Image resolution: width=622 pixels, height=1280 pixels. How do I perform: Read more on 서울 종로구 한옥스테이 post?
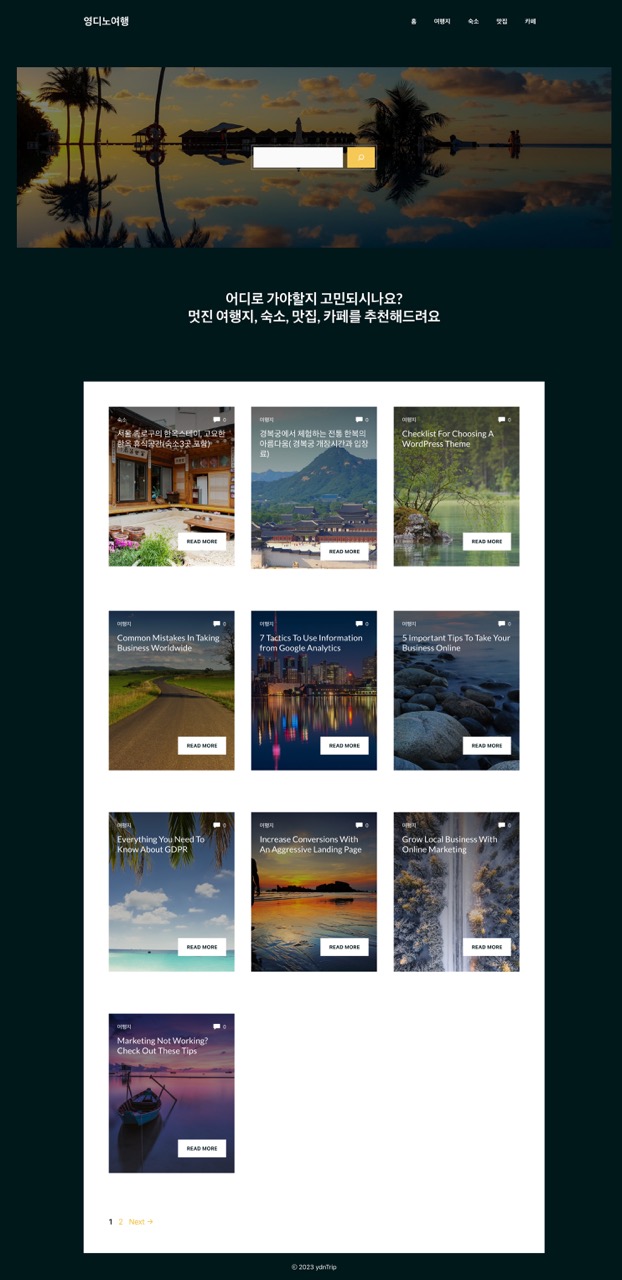(202, 541)
